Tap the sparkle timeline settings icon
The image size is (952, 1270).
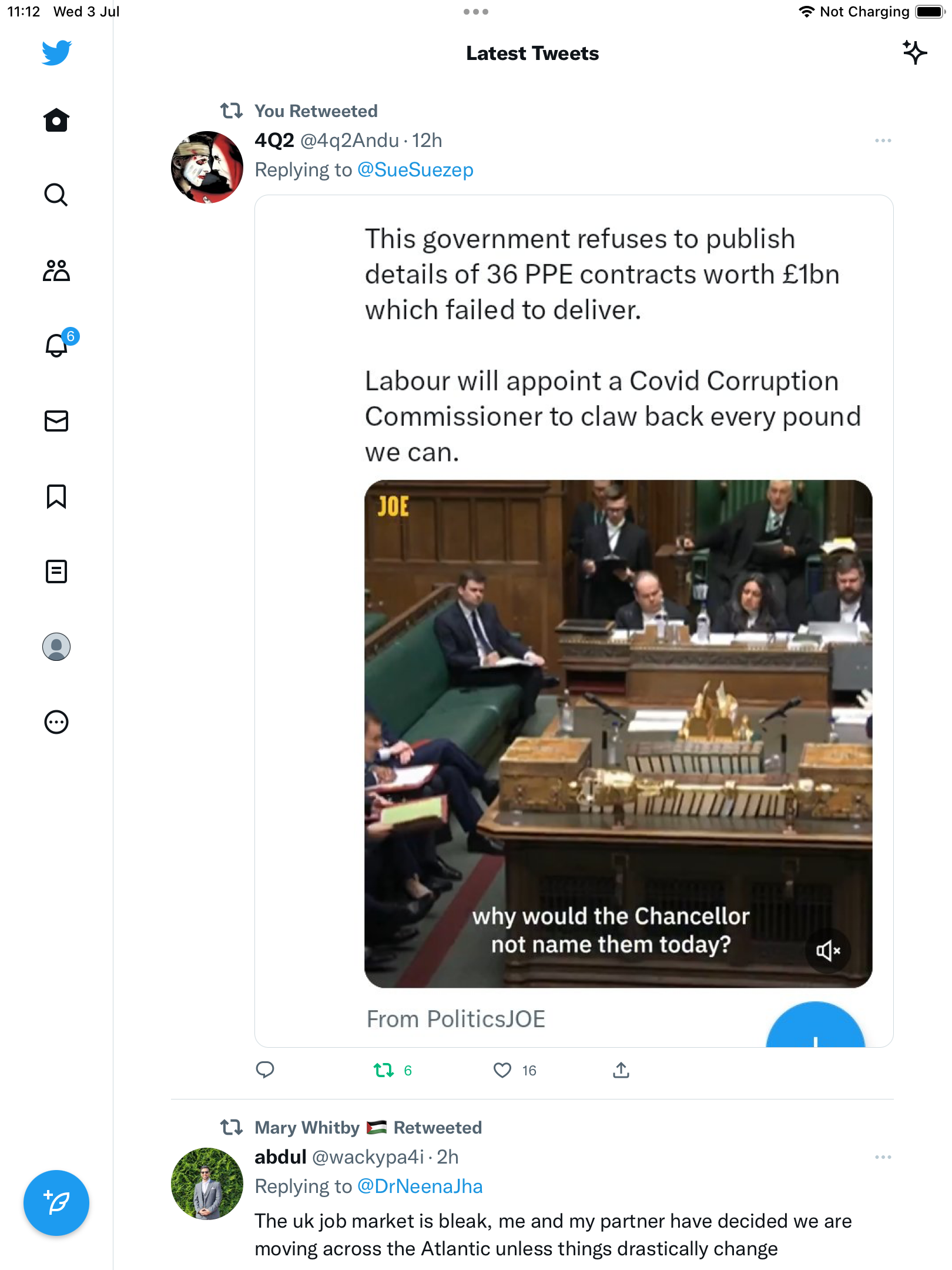tap(914, 53)
